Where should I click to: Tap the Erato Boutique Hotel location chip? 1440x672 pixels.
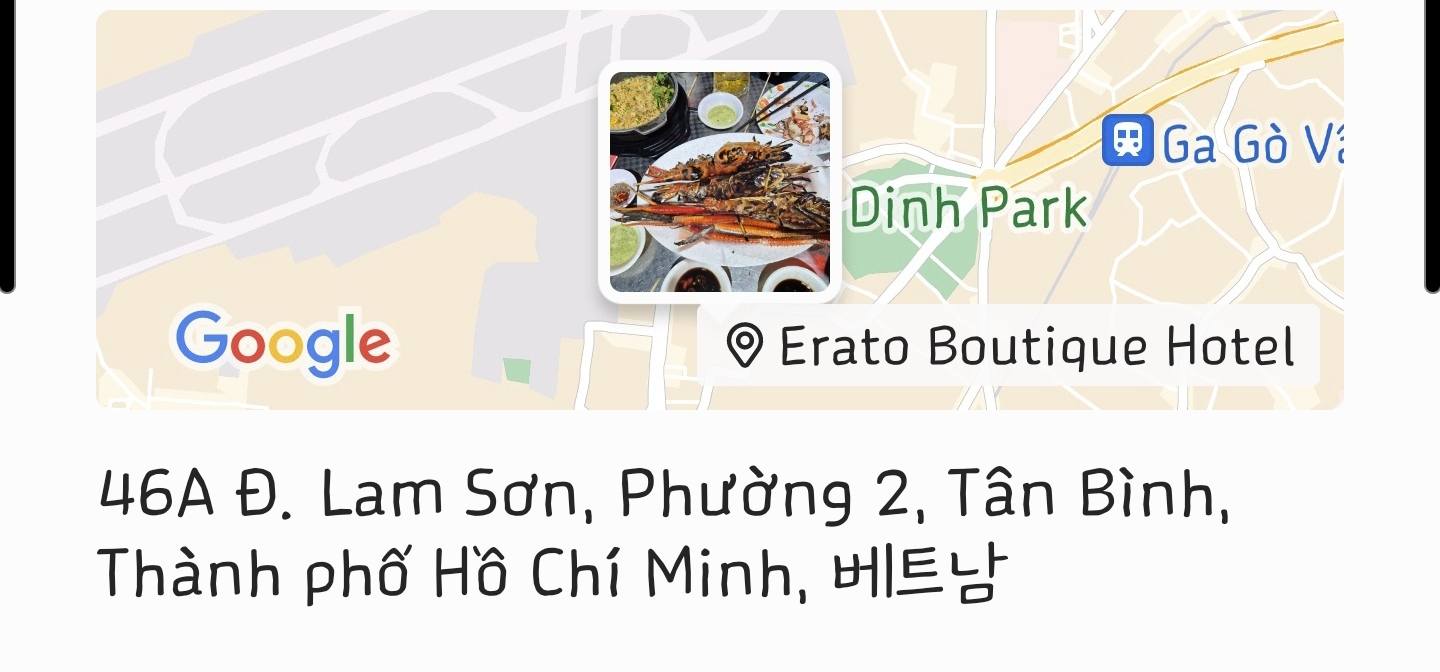tap(1008, 346)
